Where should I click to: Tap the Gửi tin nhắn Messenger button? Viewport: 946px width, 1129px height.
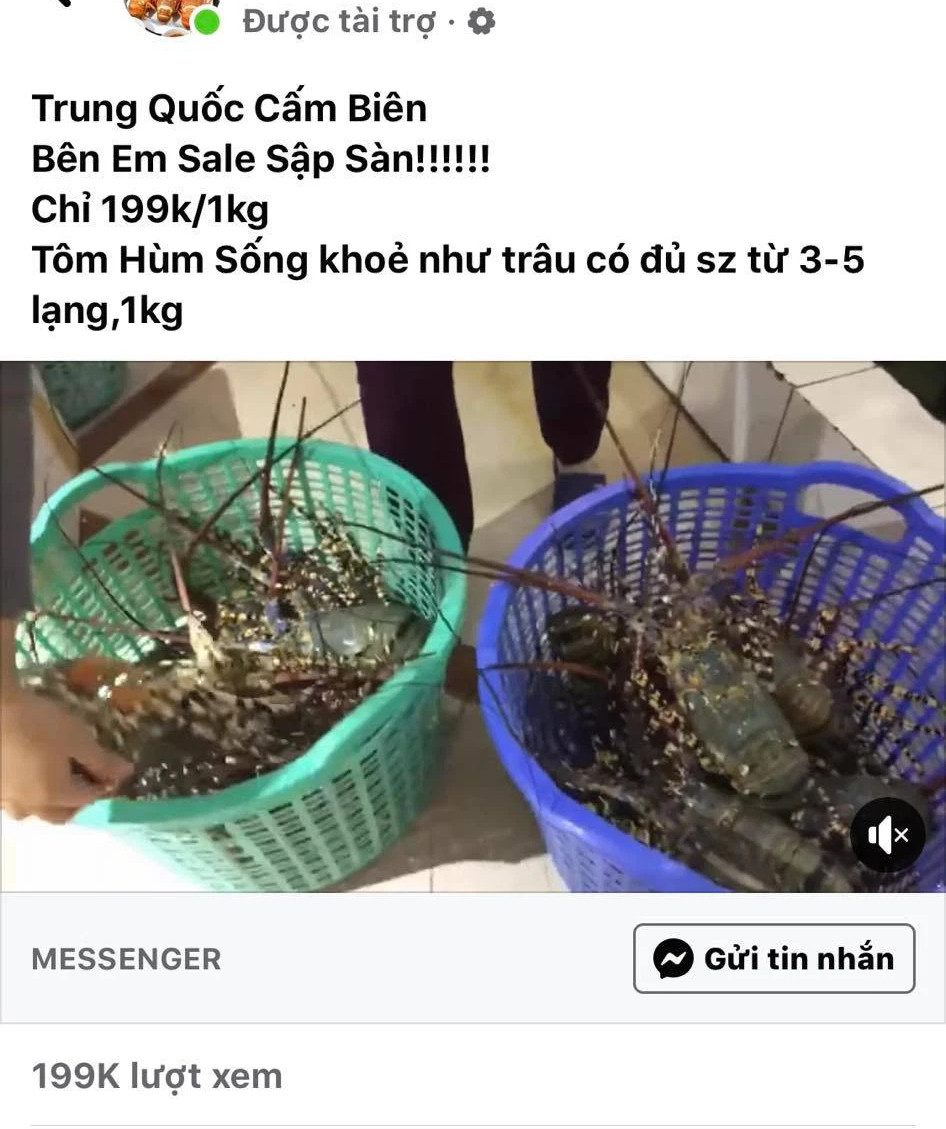tap(773, 958)
